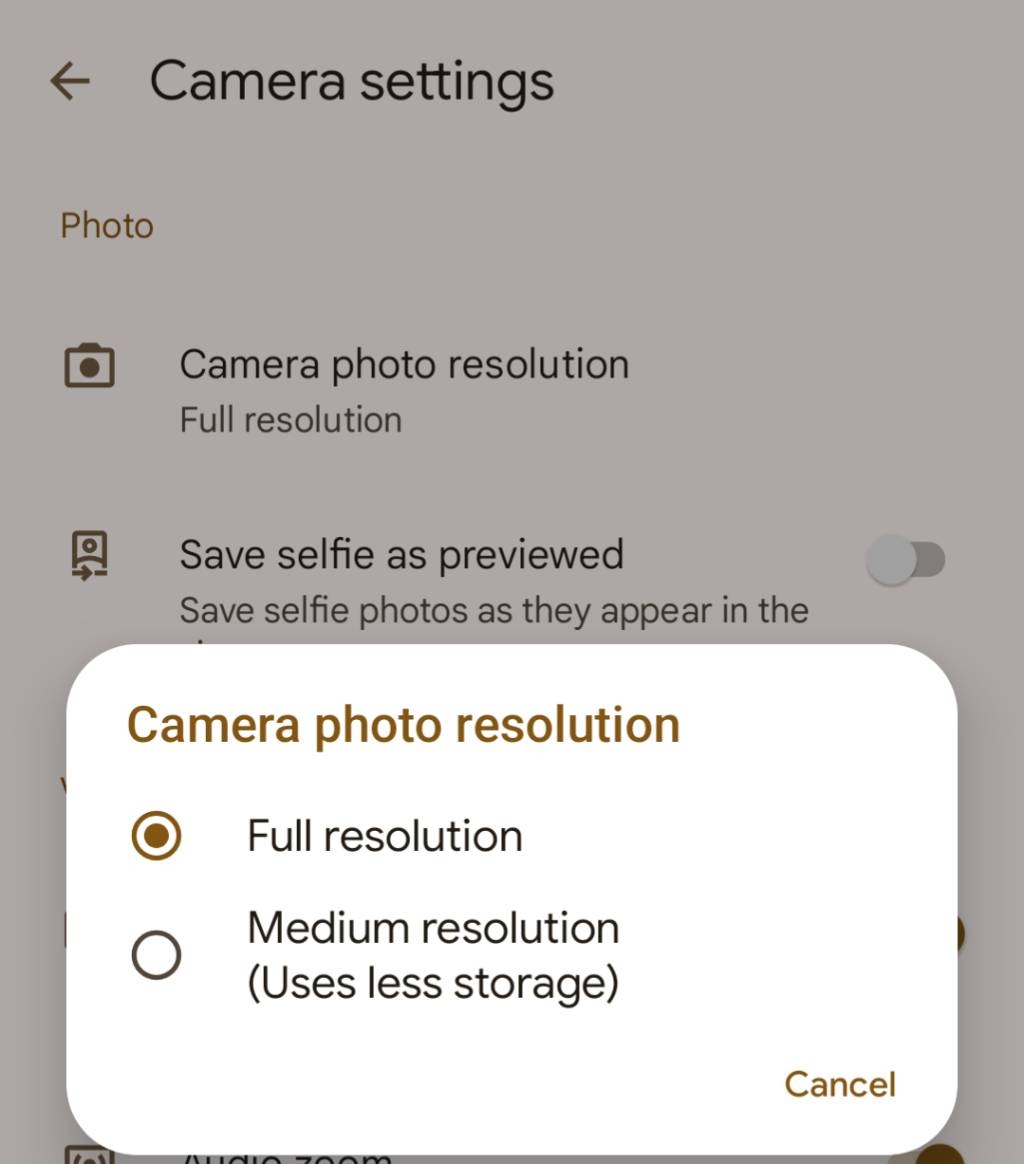
Task: Open Camera photo resolution setting
Action: [x=403, y=389]
